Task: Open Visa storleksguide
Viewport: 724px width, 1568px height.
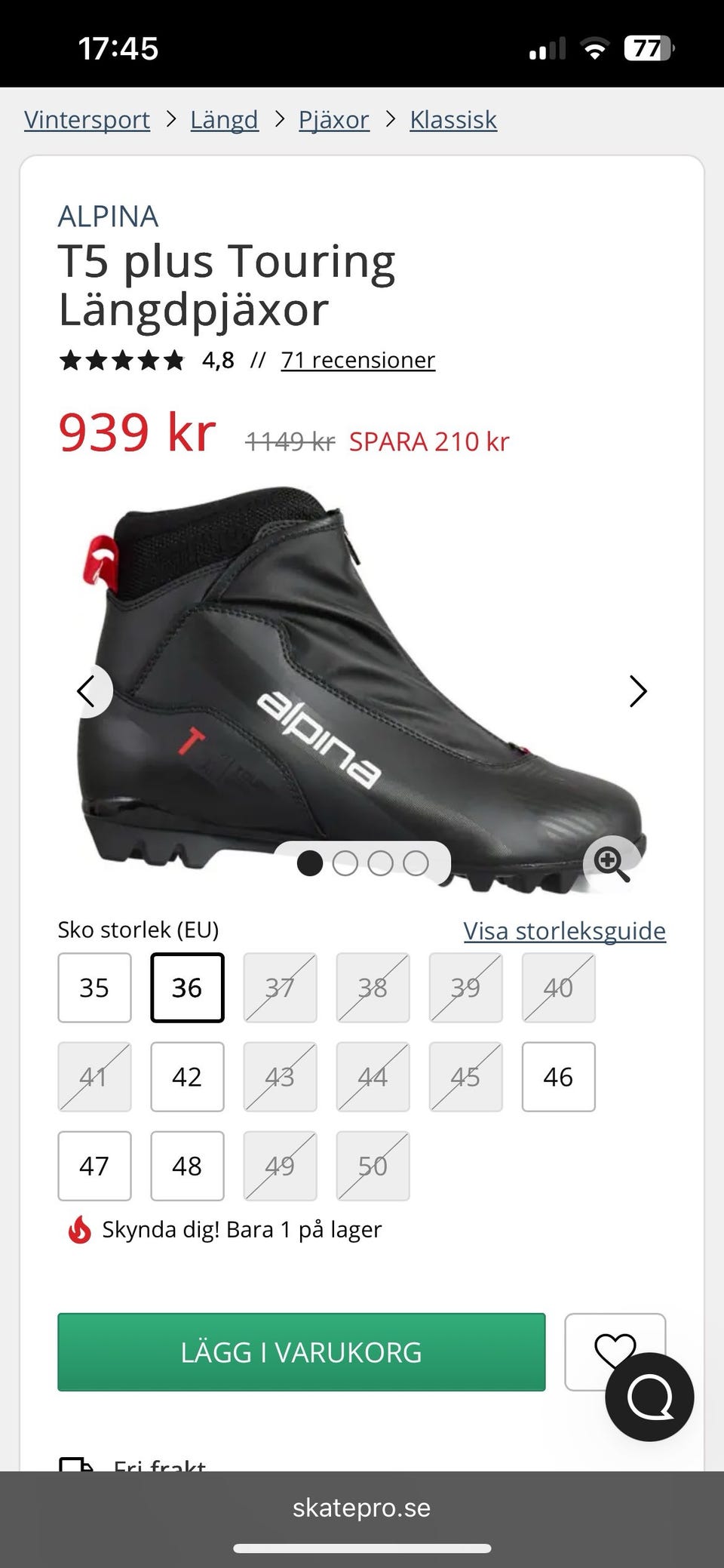Action: pos(564,930)
